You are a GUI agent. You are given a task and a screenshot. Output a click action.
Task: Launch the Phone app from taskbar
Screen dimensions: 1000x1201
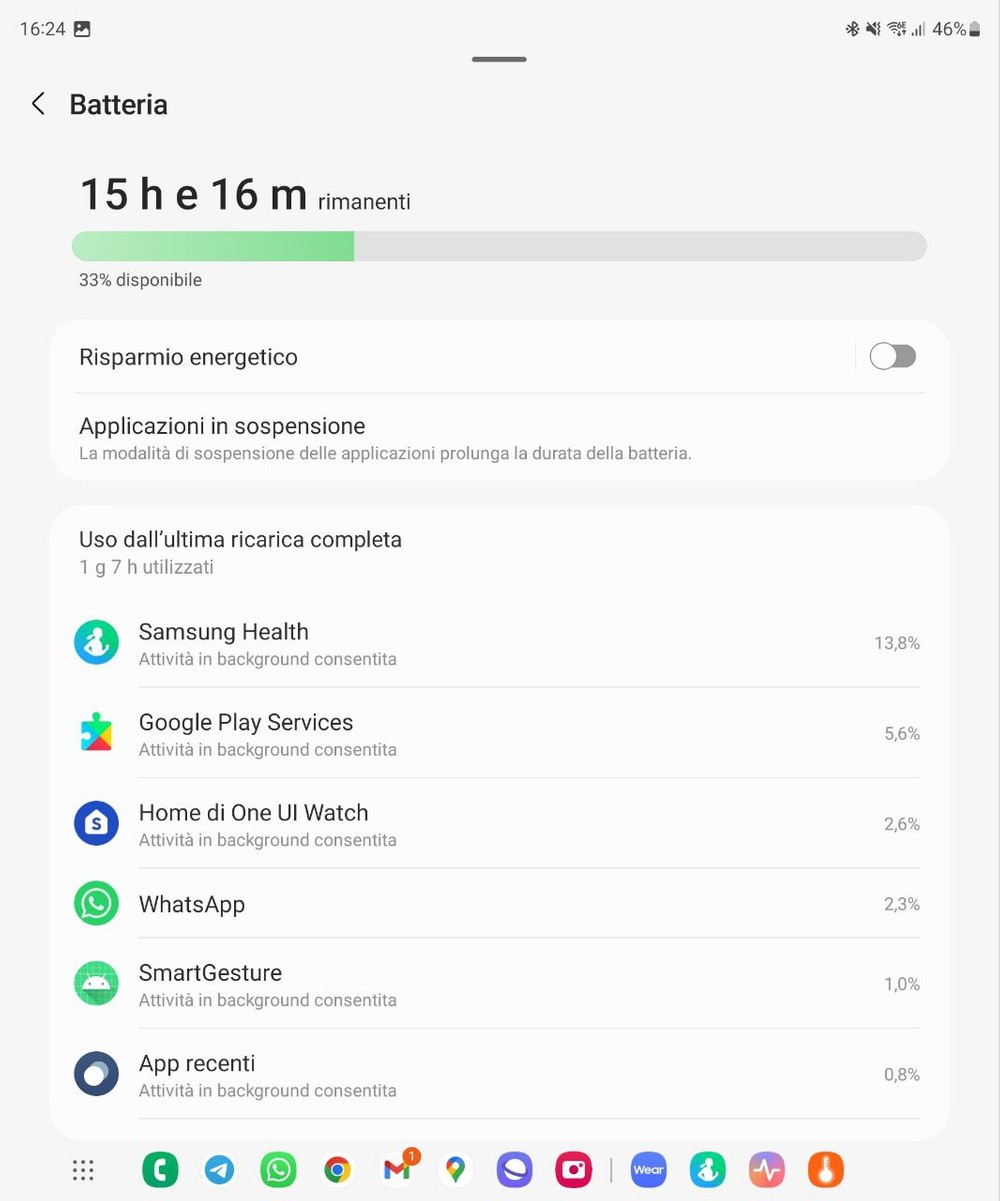[160, 1169]
